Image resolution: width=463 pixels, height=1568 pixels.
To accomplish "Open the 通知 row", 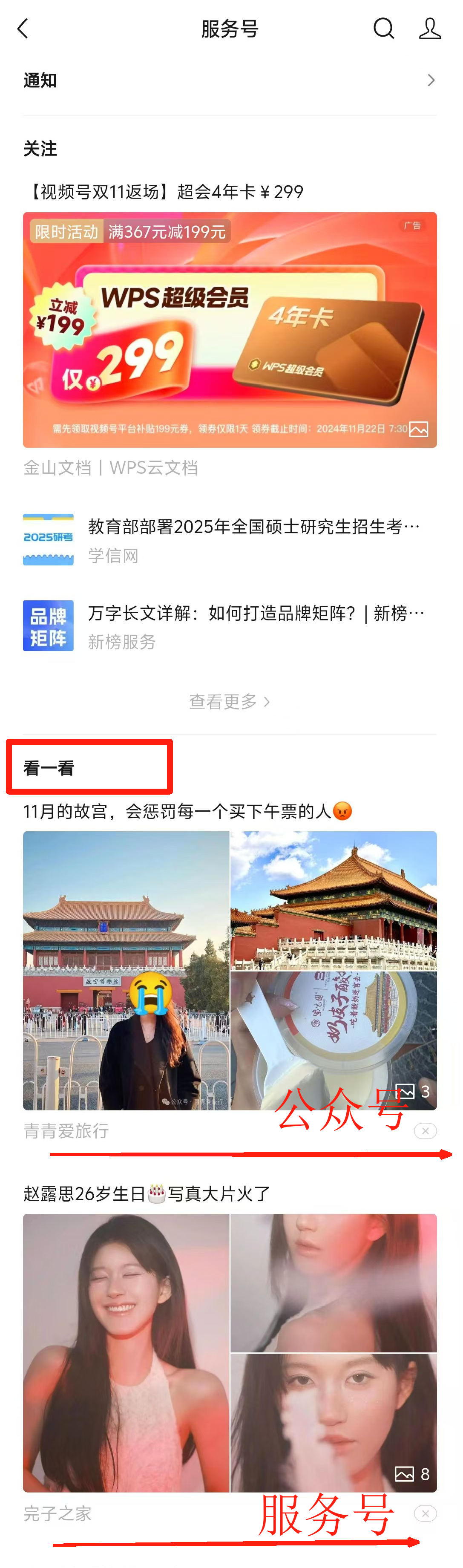I will pyautogui.click(x=230, y=81).
